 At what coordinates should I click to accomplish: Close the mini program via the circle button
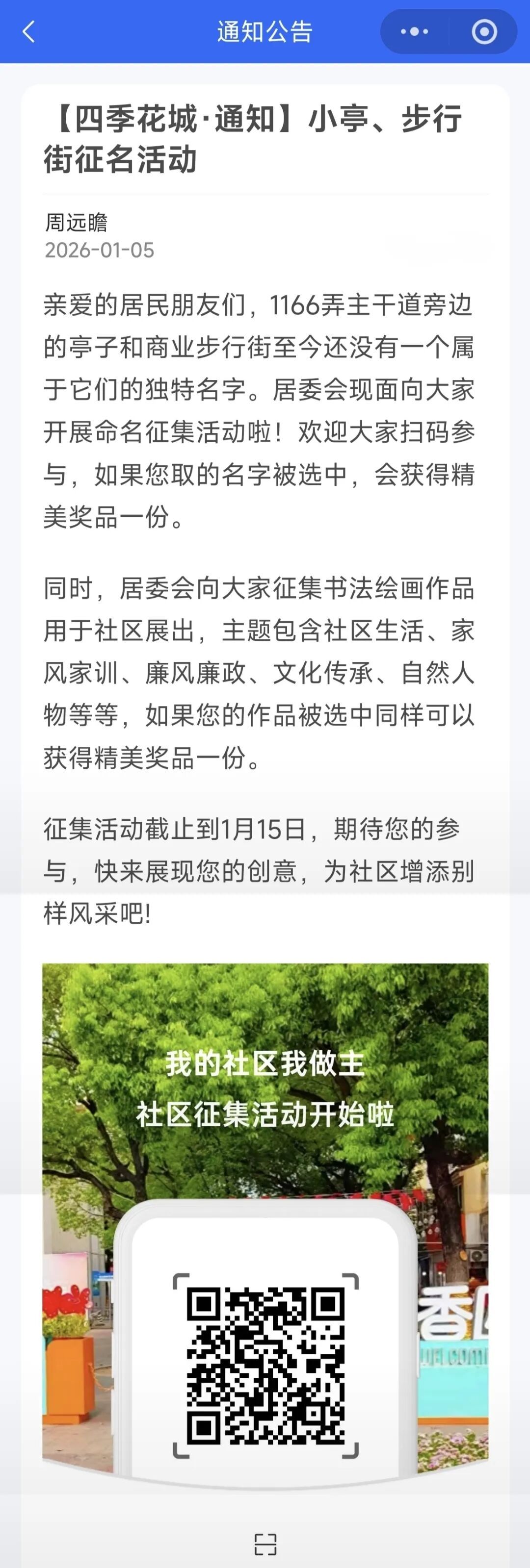[x=484, y=32]
